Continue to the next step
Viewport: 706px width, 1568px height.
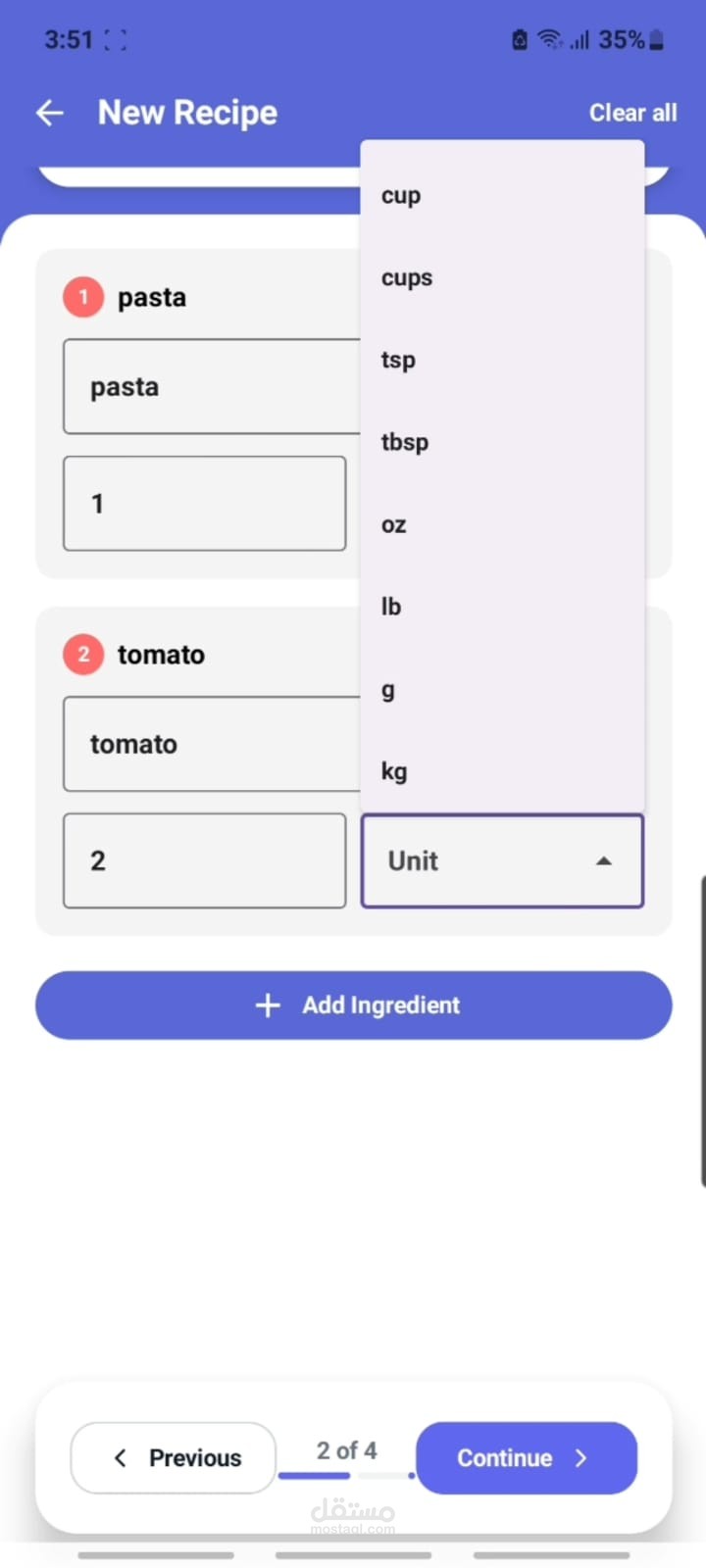[527, 1457]
